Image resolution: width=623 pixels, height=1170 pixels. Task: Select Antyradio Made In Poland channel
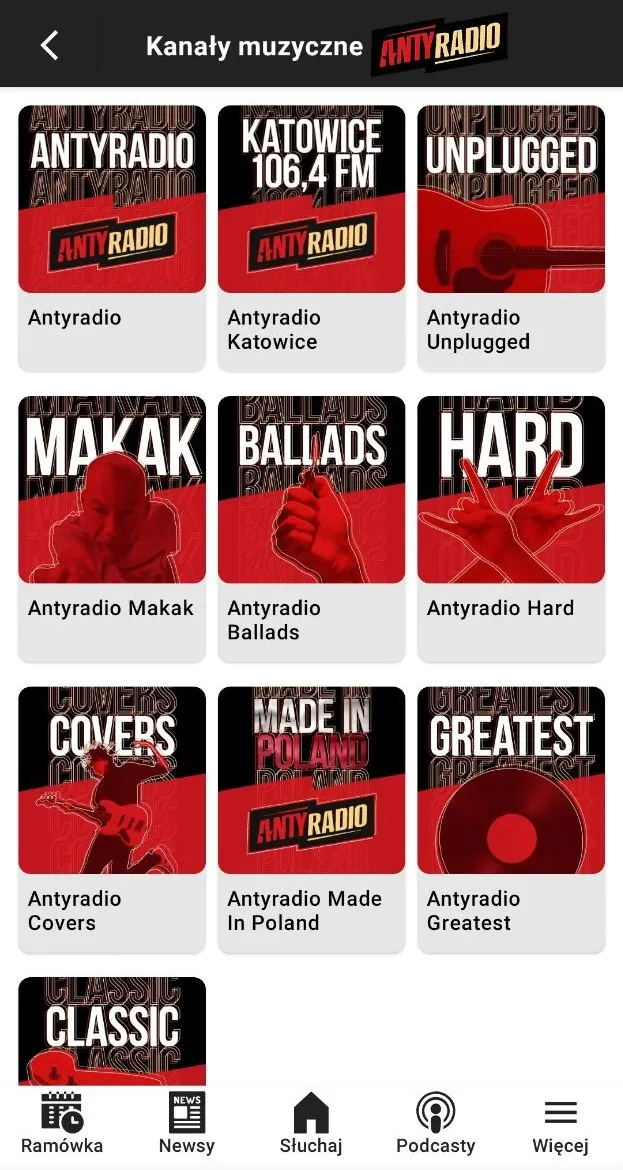click(x=311, y=819)
